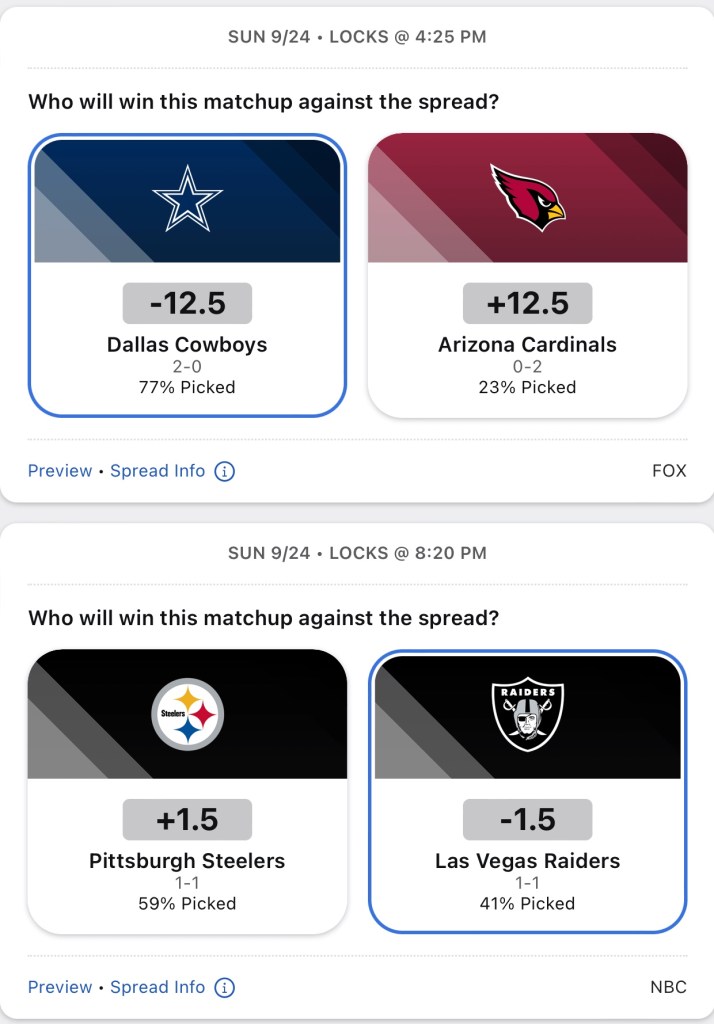Pick Arizona Cardinals at +12.5
This screenshot has height=1024, width=714.
[x=527, y=275]
